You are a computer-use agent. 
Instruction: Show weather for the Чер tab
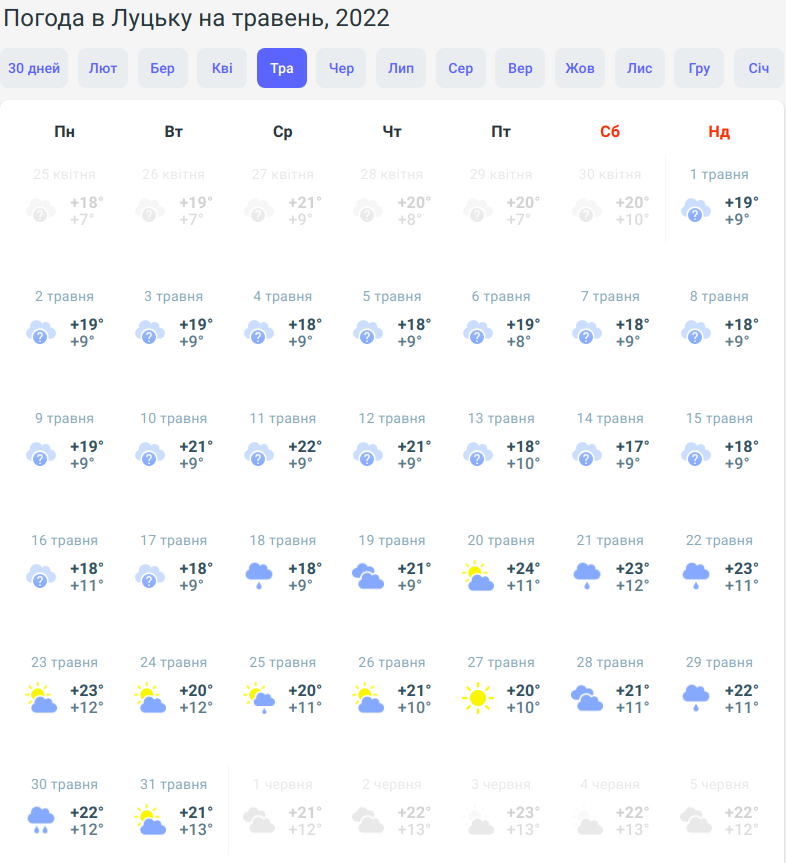tap(341, 68)
